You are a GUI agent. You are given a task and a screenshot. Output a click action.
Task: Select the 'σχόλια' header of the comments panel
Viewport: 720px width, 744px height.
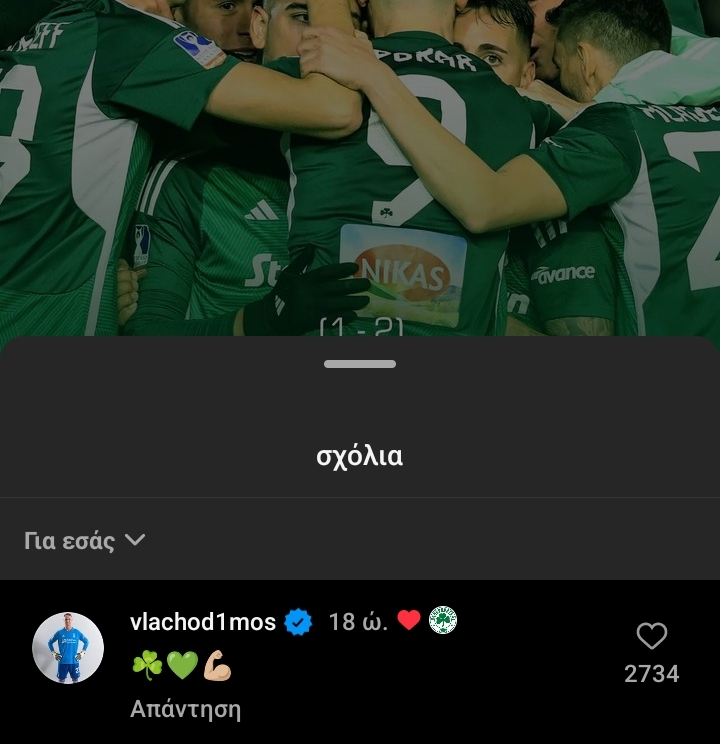[359, 455]
